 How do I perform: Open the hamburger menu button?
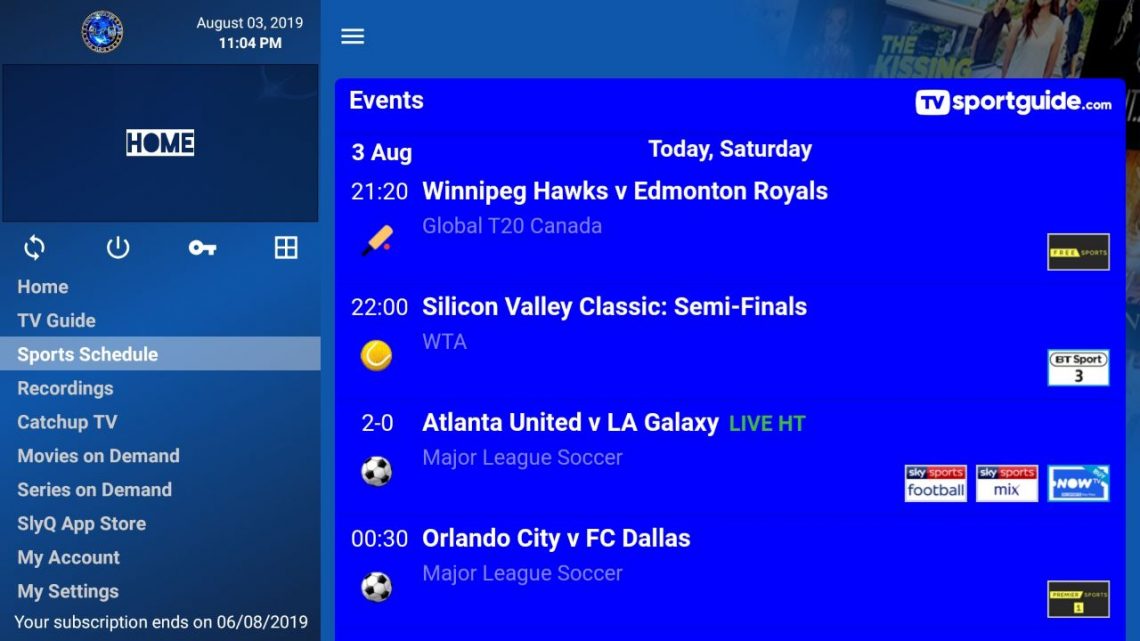point(352,36)
